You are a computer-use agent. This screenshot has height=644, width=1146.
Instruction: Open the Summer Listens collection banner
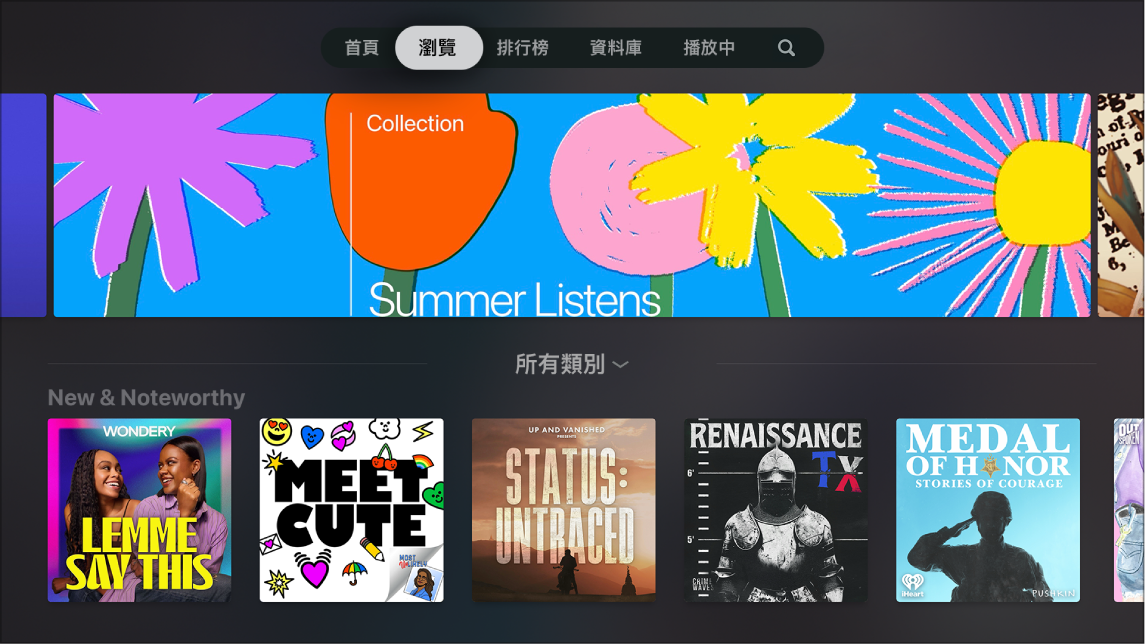[571, 205]
